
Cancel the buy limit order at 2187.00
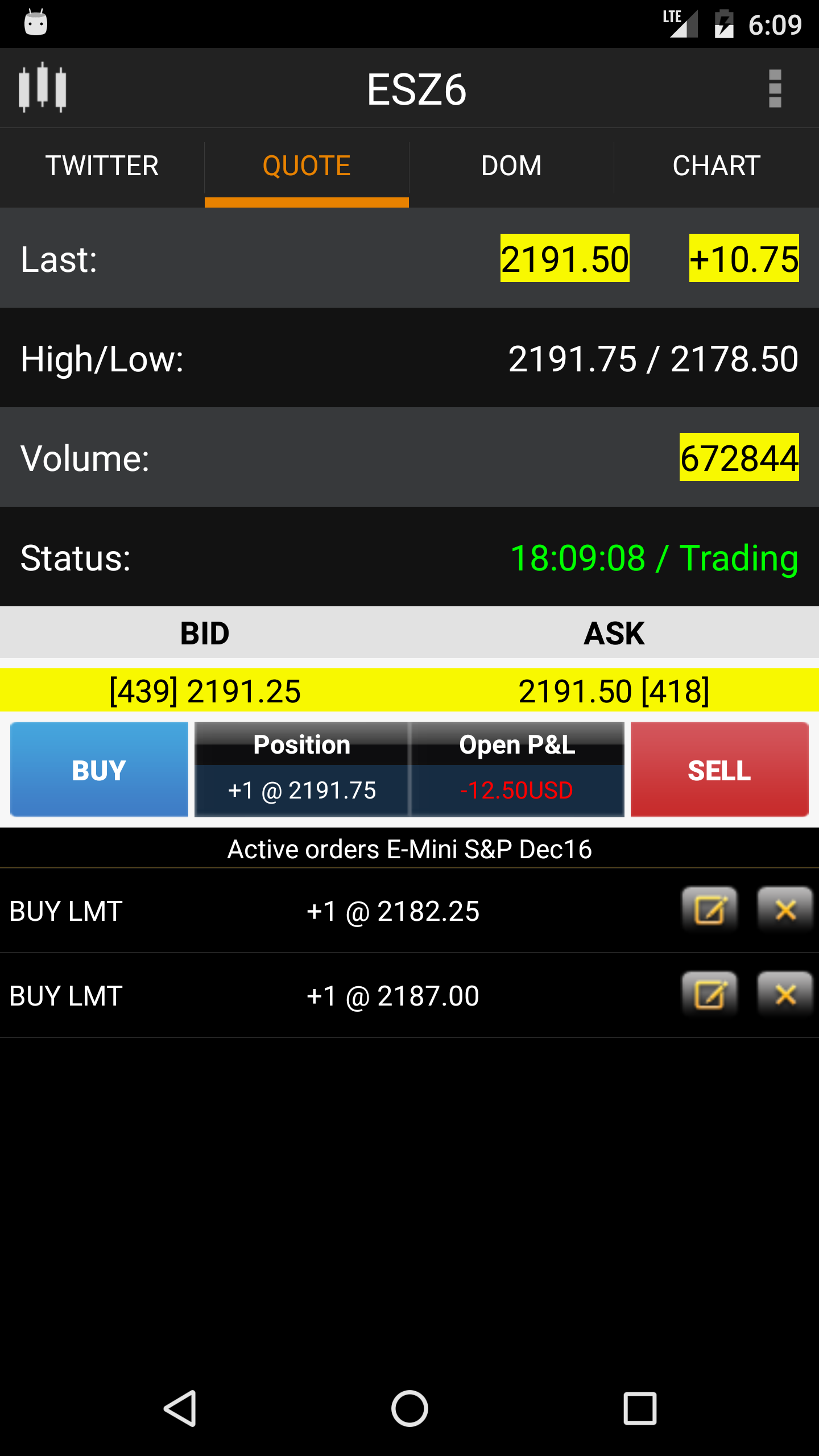(785, 995)
